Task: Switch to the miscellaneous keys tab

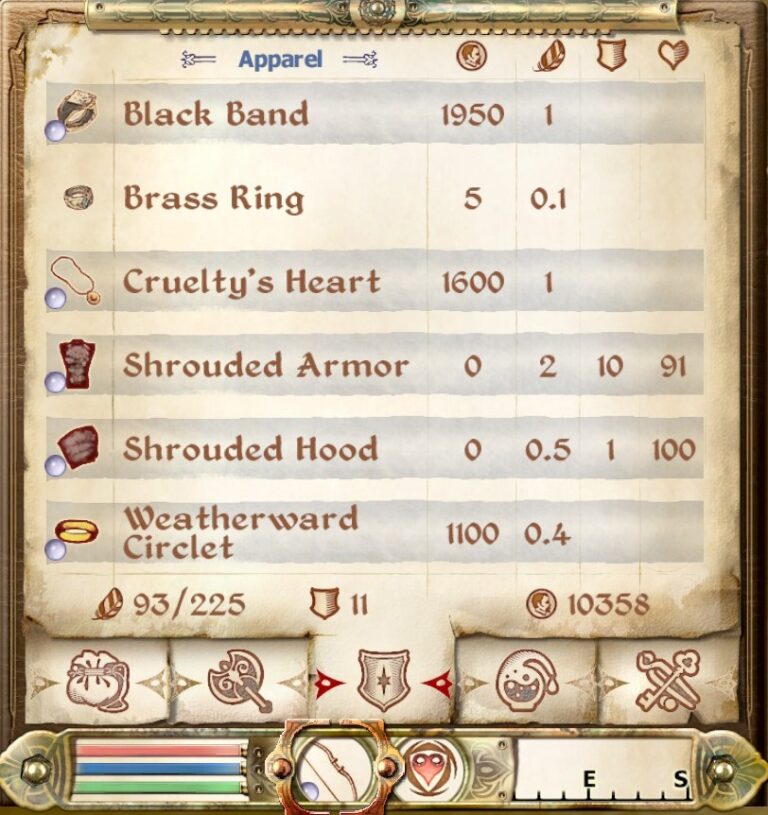Action: click(x=668, y=682)
